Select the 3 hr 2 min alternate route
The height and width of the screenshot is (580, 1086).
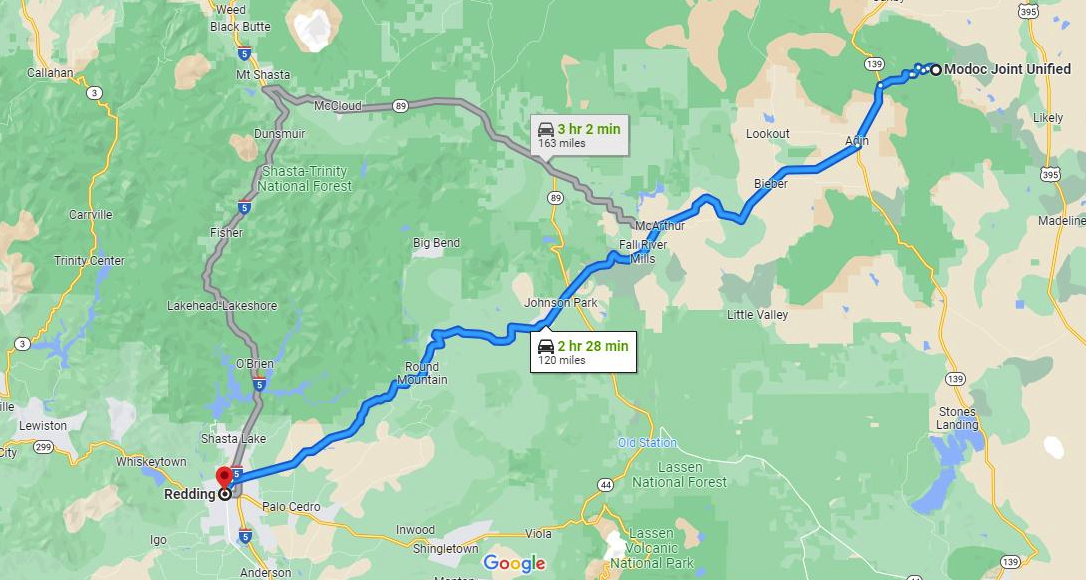pos(580,135)
